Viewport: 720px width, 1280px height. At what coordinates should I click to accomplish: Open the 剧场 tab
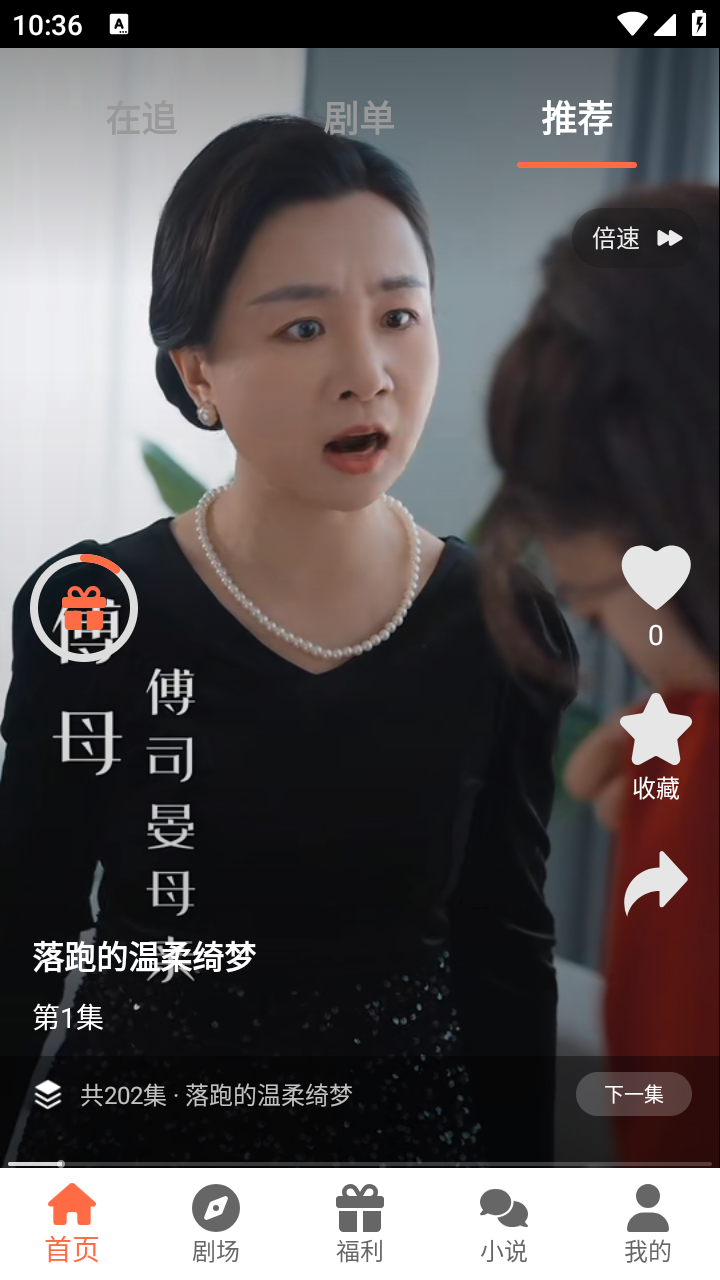pos(216,1224)
